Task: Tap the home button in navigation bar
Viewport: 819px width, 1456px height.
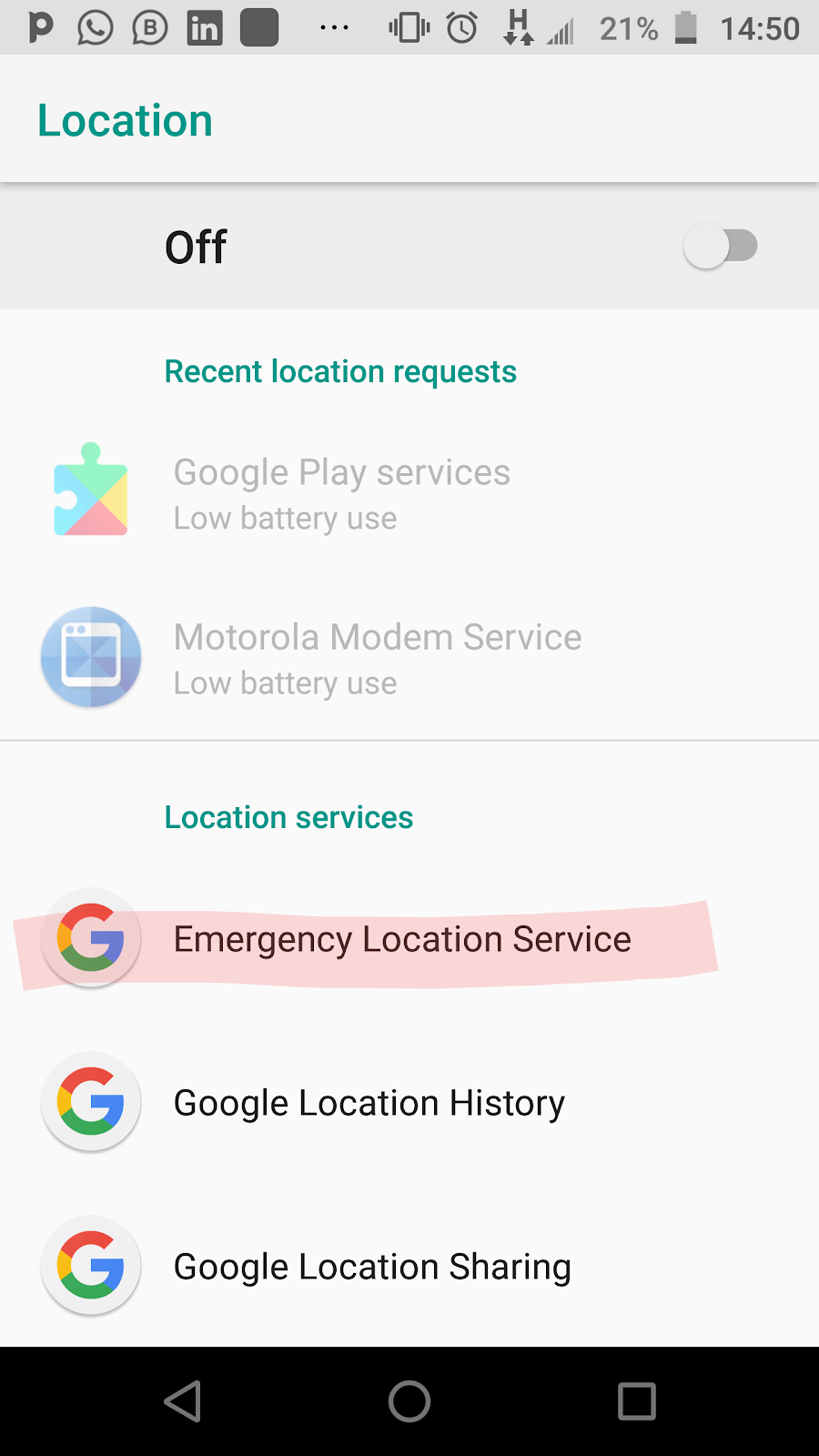Action: pyautogui.click(x=409, y=1401)
